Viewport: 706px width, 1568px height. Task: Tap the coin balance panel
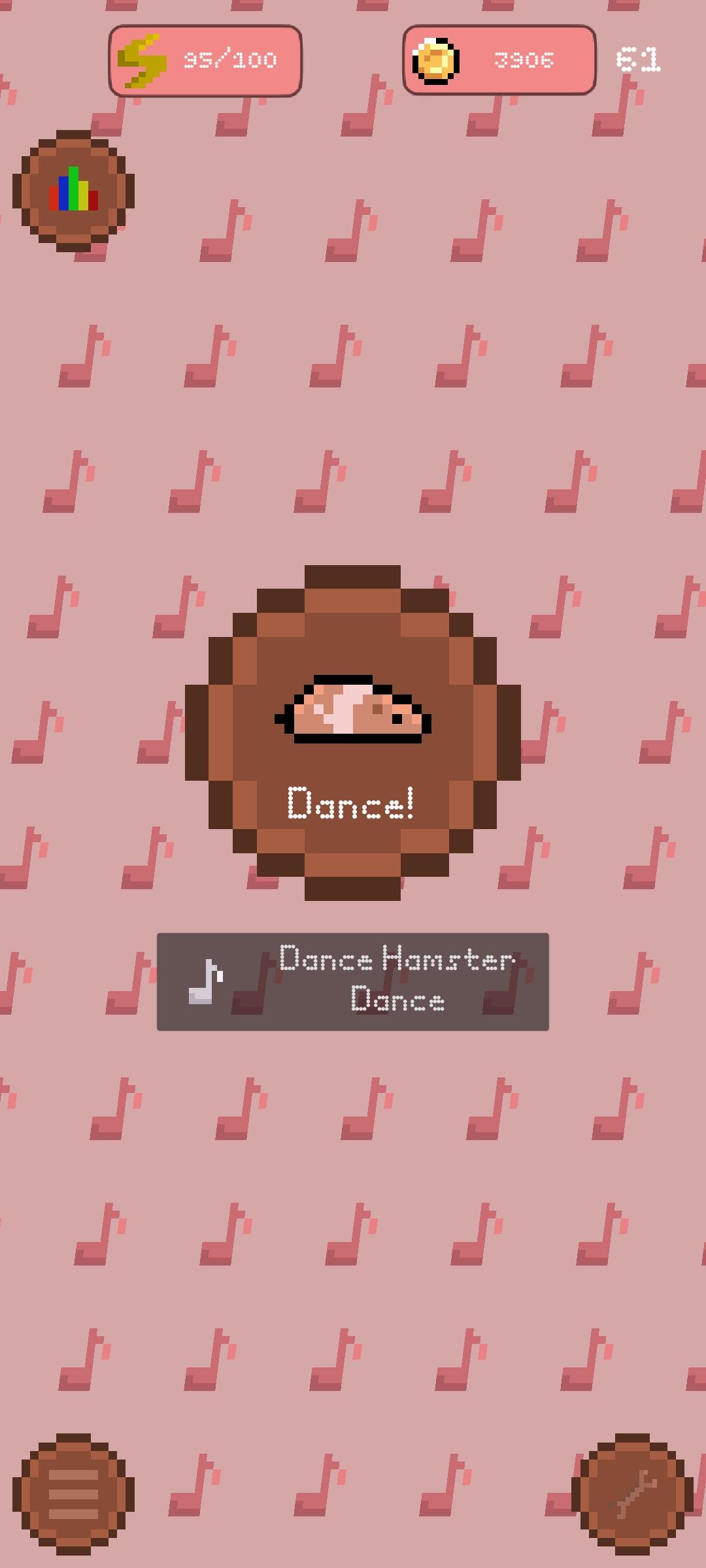(x=499, y=61)
